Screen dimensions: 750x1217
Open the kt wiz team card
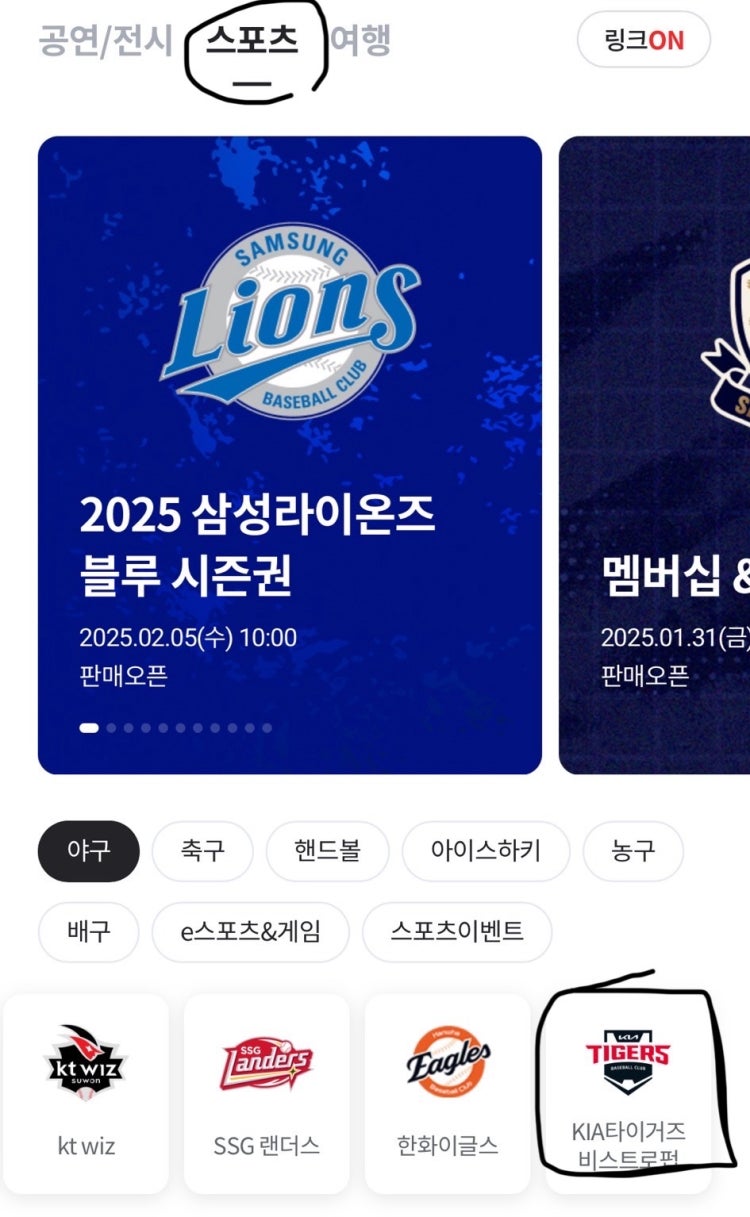(86, 1092)
